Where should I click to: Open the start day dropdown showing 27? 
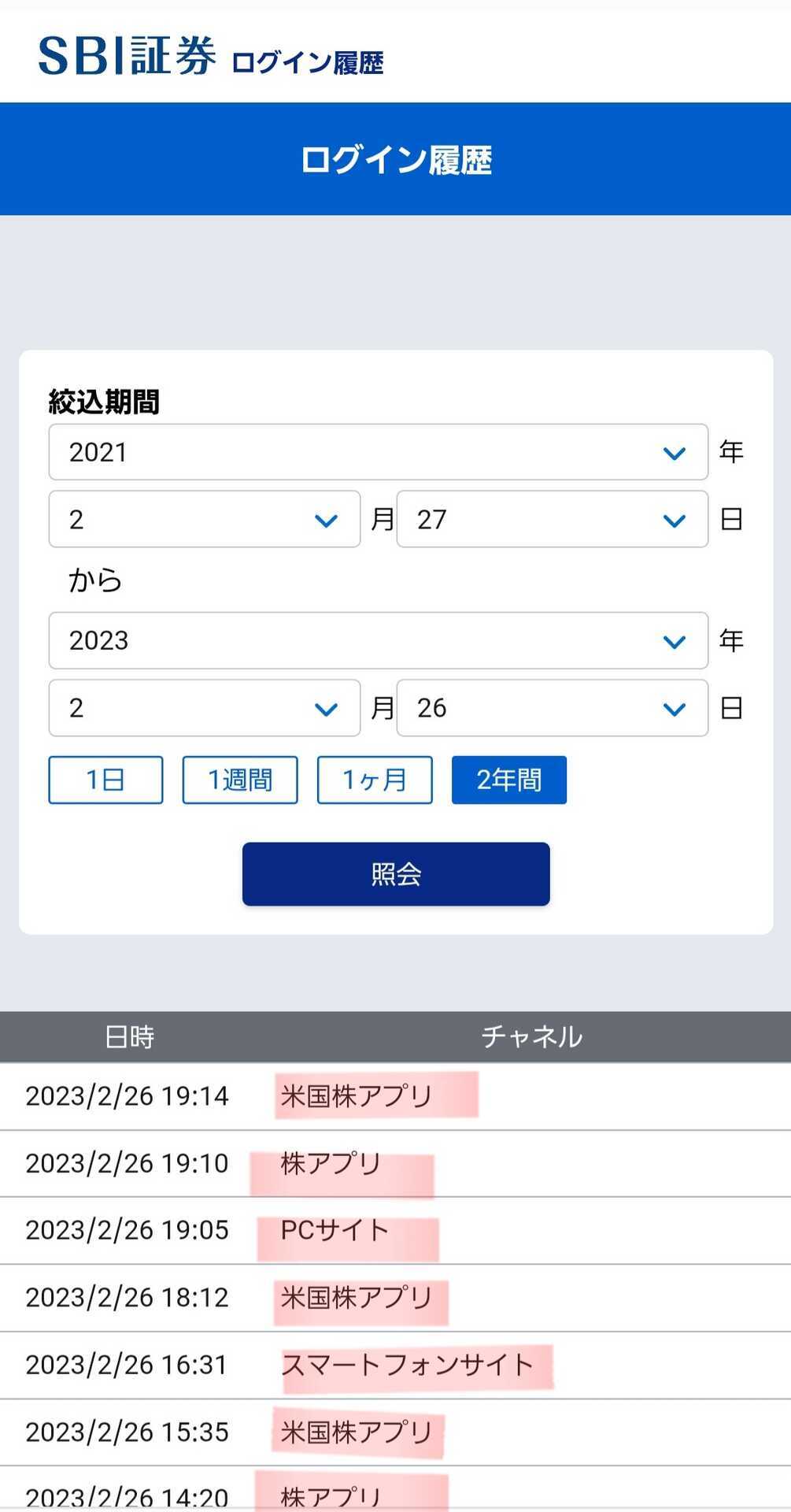[x=552, y=520]
